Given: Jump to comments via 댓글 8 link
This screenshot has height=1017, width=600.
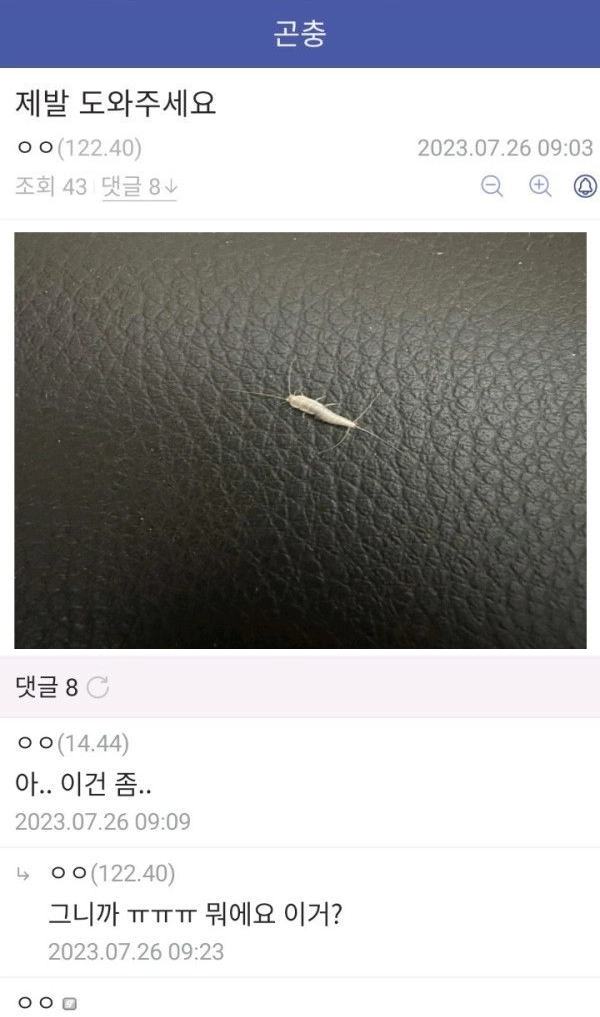Looking at the screenshot, I should tap(139, 186).
